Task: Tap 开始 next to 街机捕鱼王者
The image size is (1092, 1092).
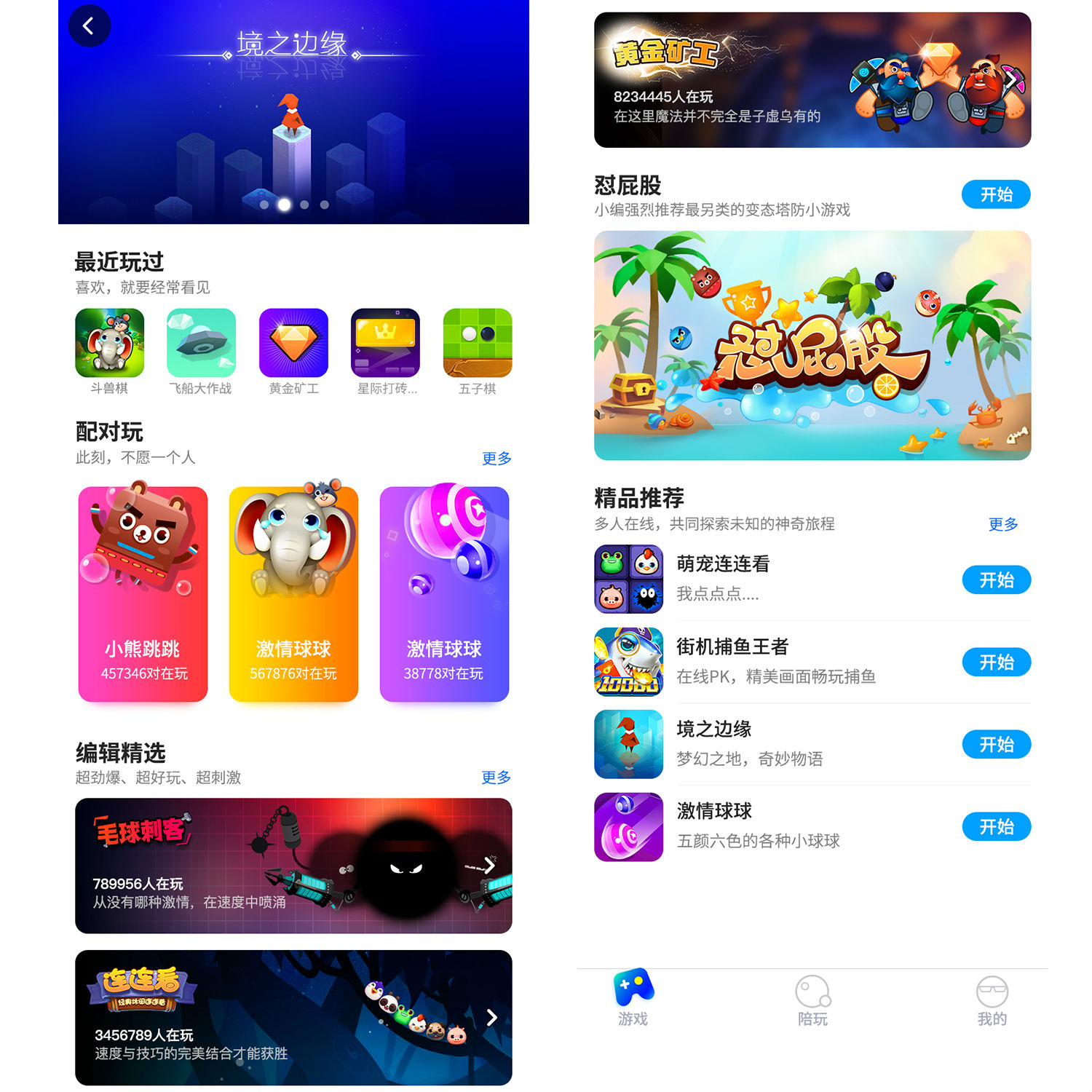Action: click(996, 662)
